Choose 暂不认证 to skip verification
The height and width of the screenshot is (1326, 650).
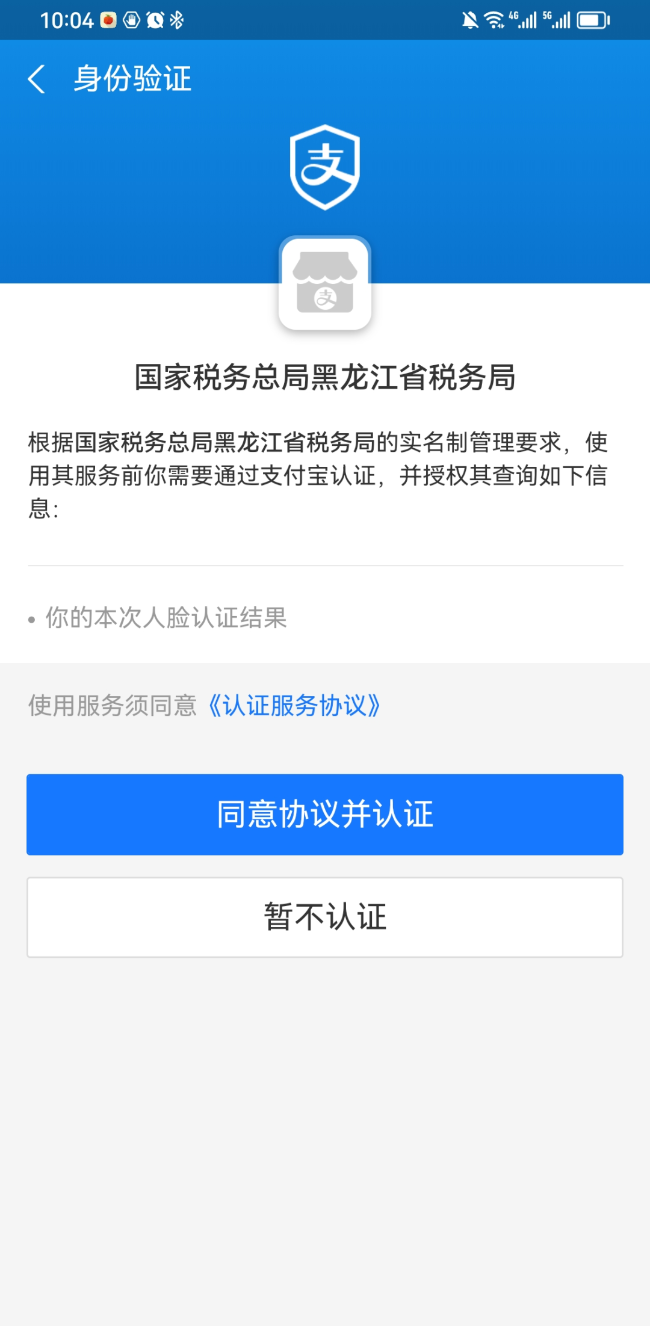click(325, 917)
